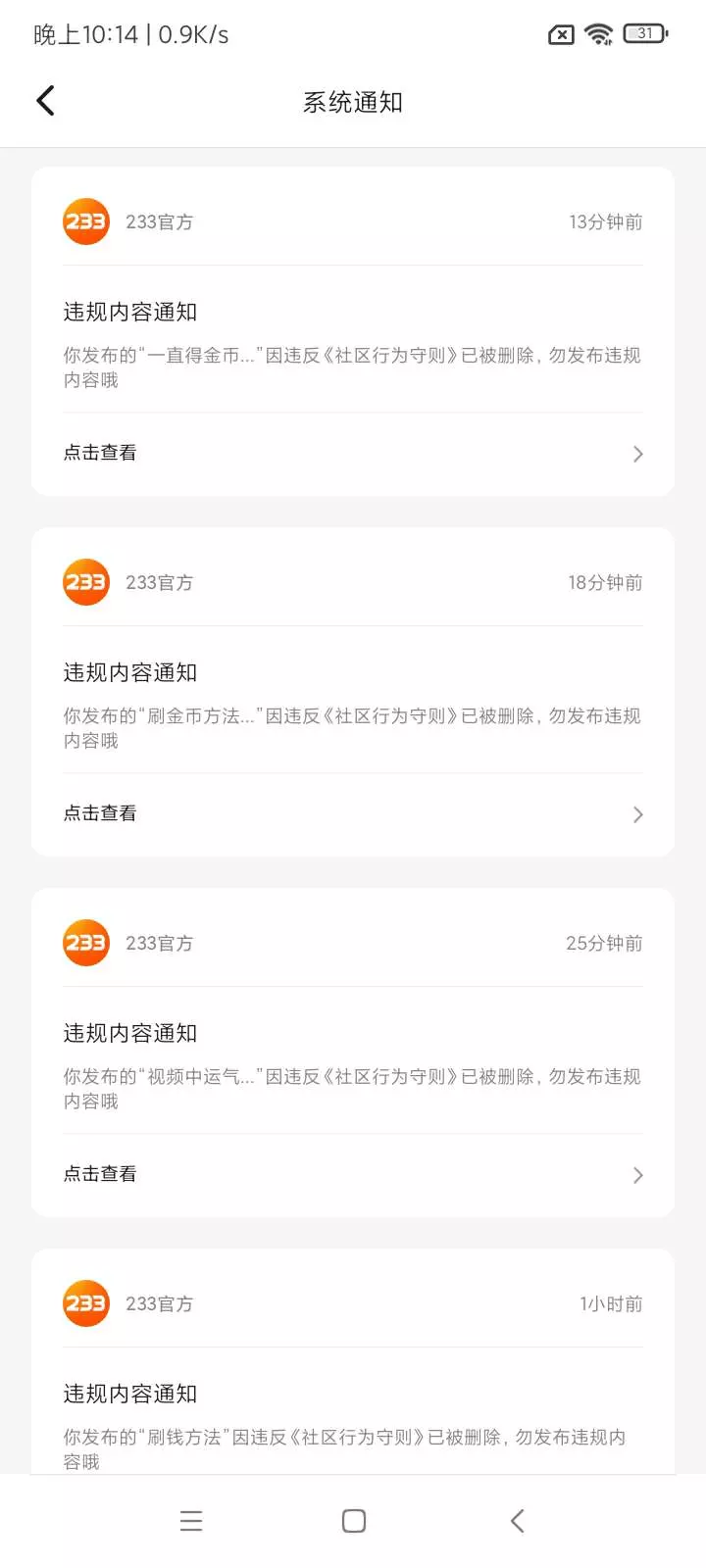Viewport: 706px width, 1568px height.
Task: Open recent apps from the navigation bar
Action: coord(191,1520)
